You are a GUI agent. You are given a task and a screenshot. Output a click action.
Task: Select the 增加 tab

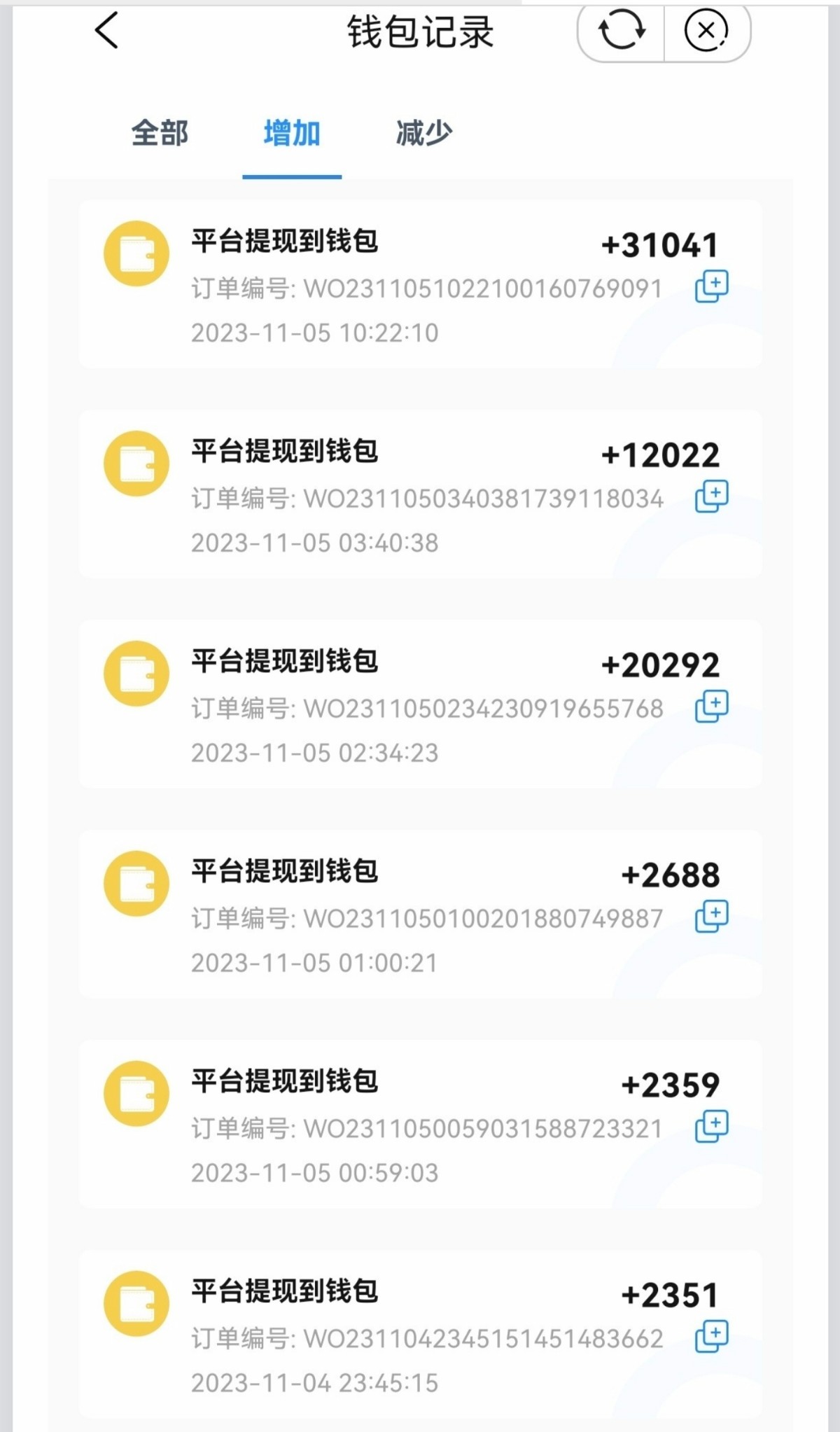point(292,133)
